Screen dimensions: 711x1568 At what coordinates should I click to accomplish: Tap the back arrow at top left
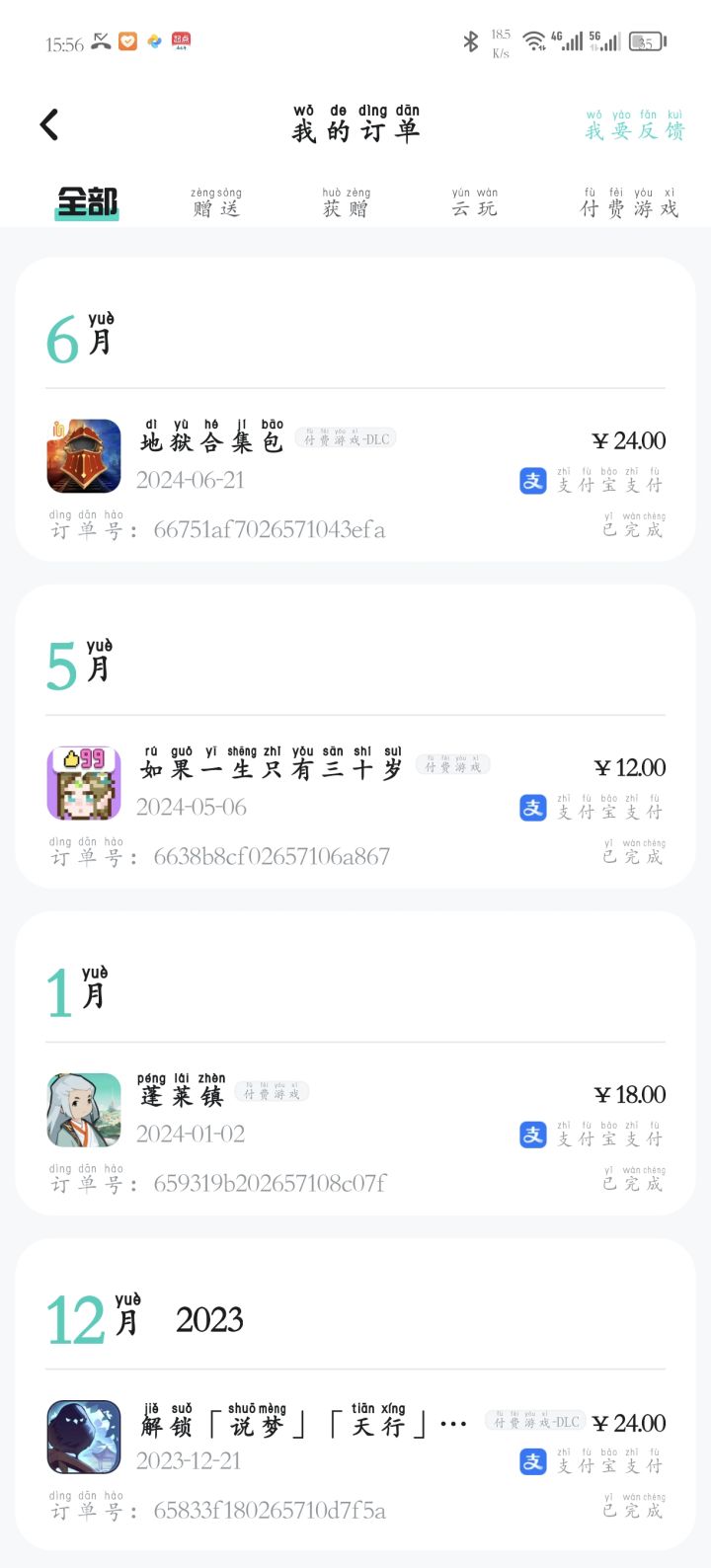(x=47, y=124)
